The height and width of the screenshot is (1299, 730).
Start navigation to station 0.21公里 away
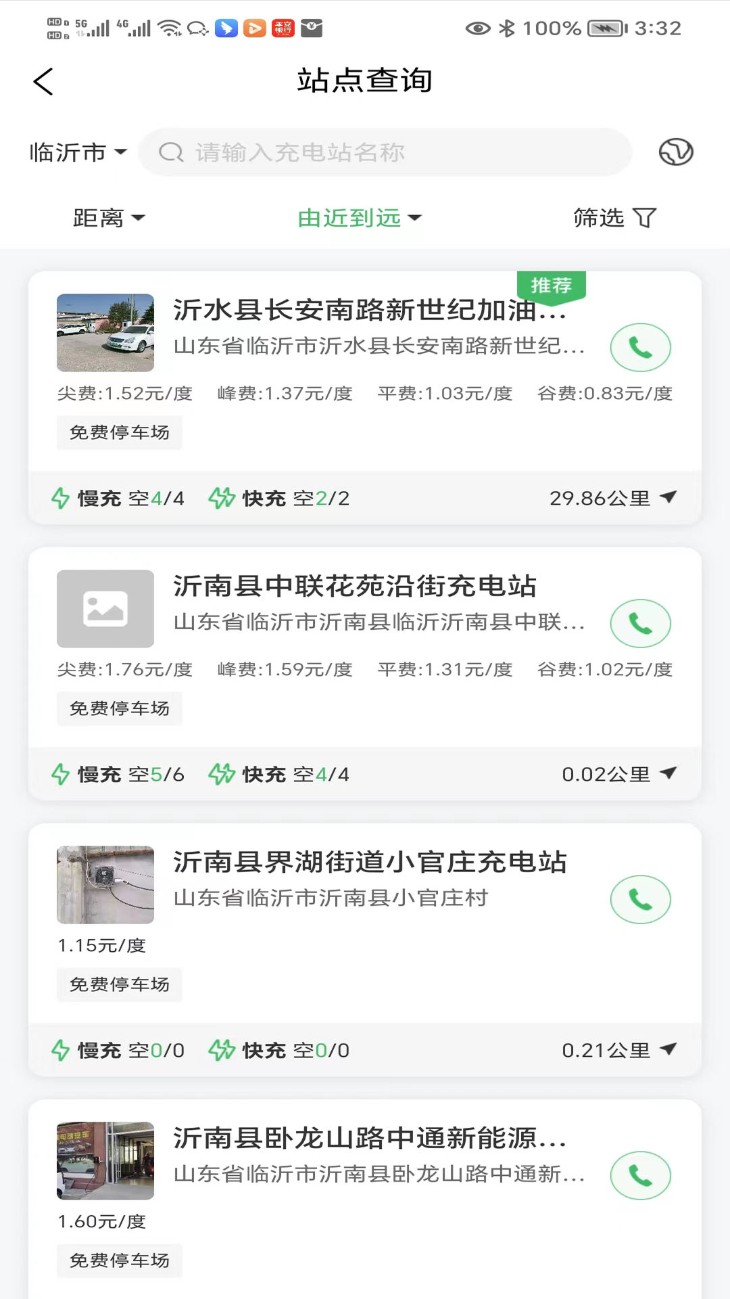(x=619, y=1050)
